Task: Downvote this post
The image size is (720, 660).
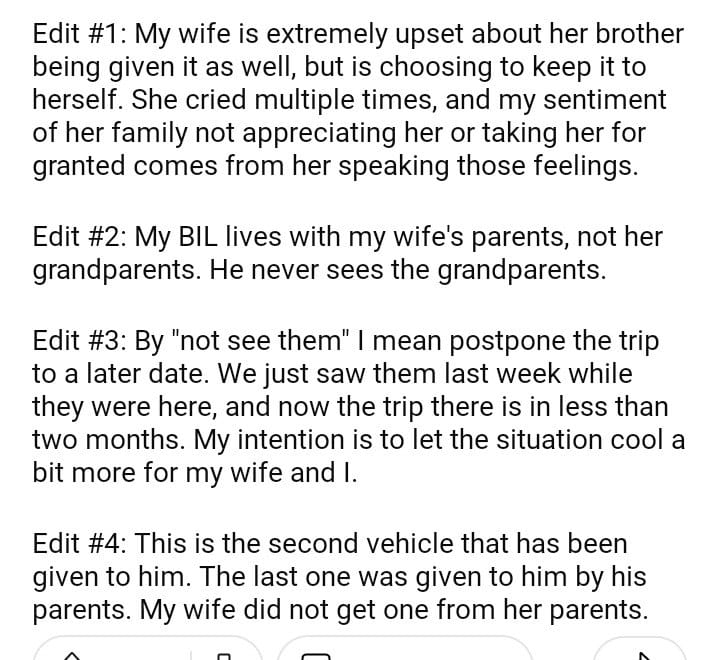Action: pos(224,654)
